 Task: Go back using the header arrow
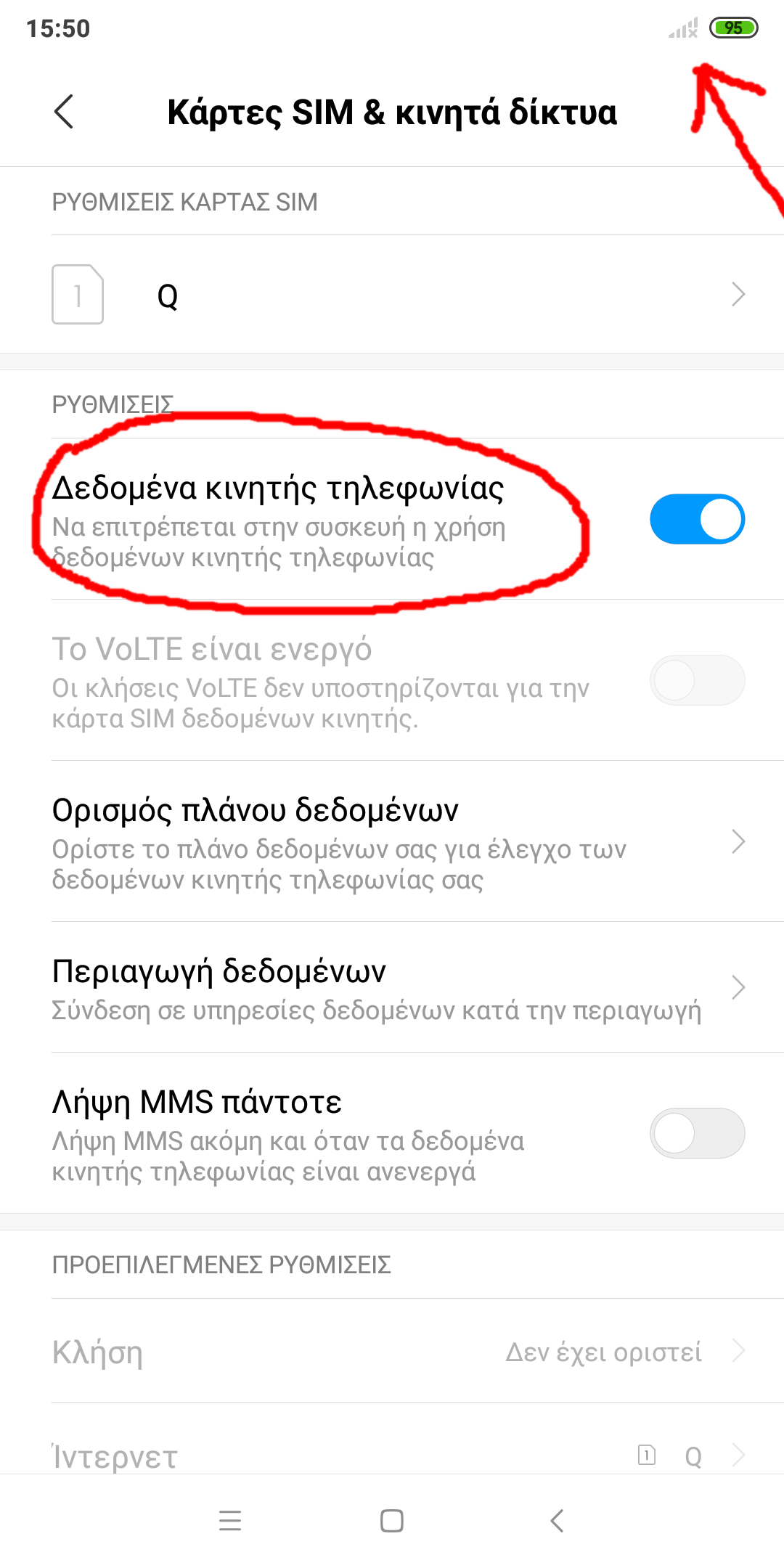point(64,112)
